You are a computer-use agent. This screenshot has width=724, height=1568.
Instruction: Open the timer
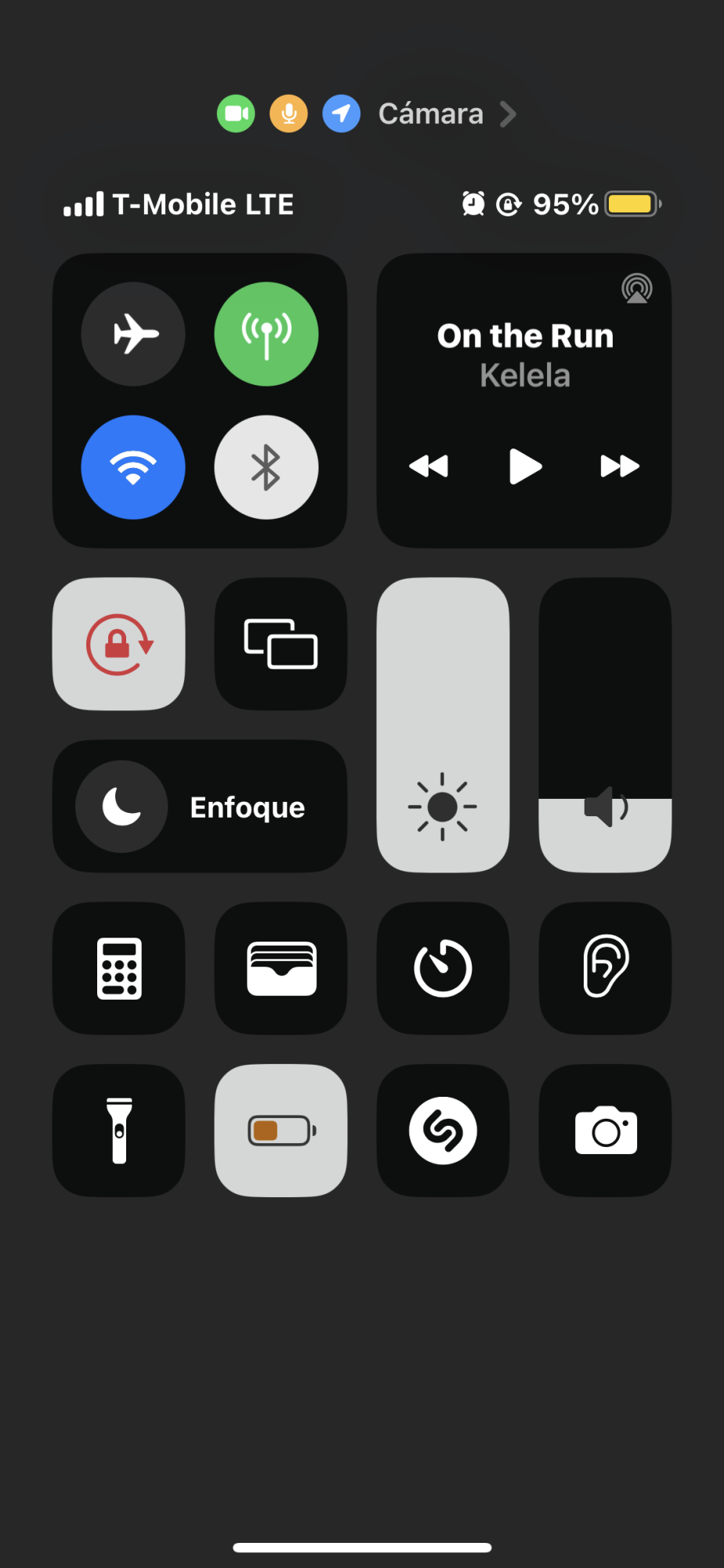(443, 968)
